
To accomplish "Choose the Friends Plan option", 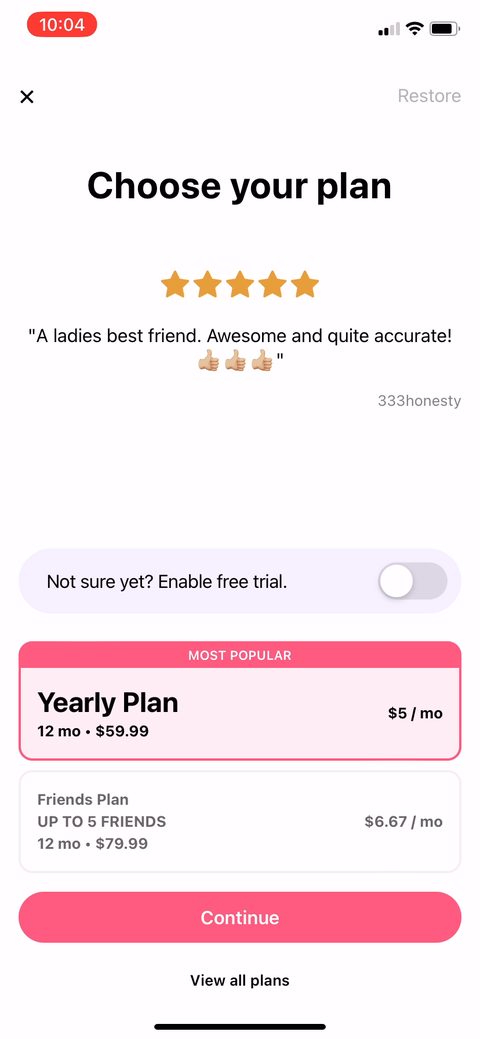I will (x=240, y=822).
